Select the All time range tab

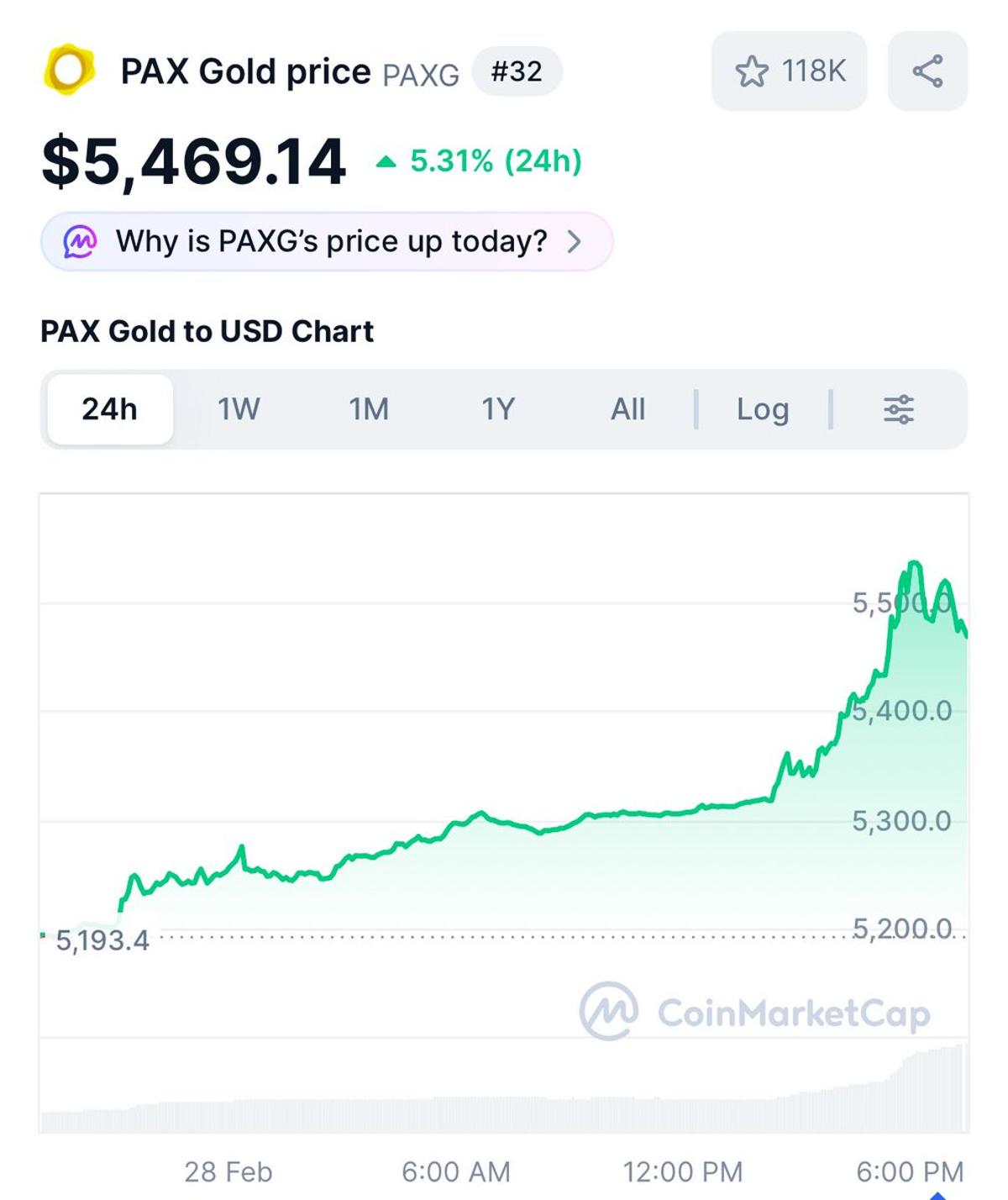pos(628,409)
